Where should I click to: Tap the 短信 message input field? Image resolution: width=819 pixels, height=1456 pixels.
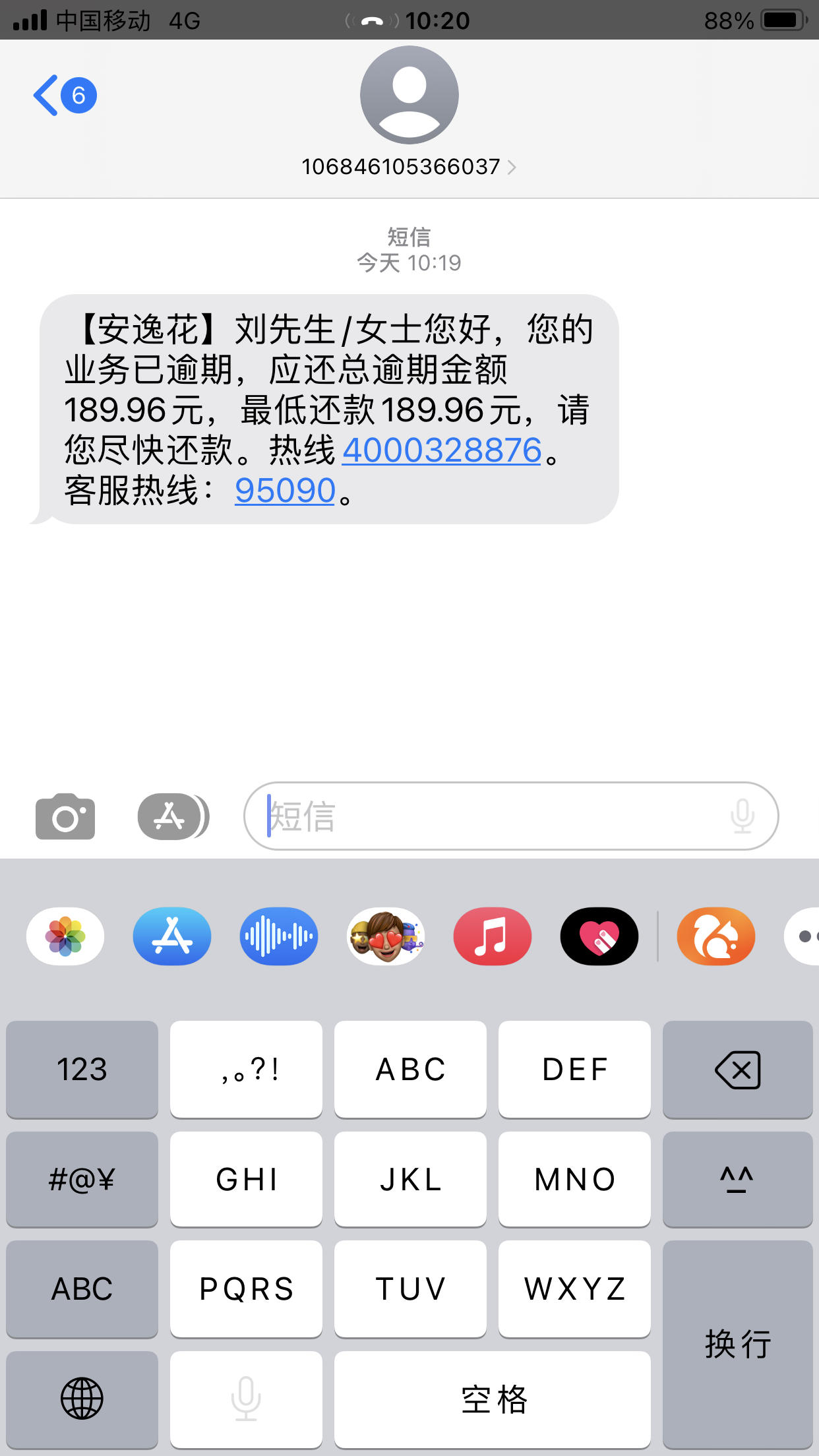(462, 816)
